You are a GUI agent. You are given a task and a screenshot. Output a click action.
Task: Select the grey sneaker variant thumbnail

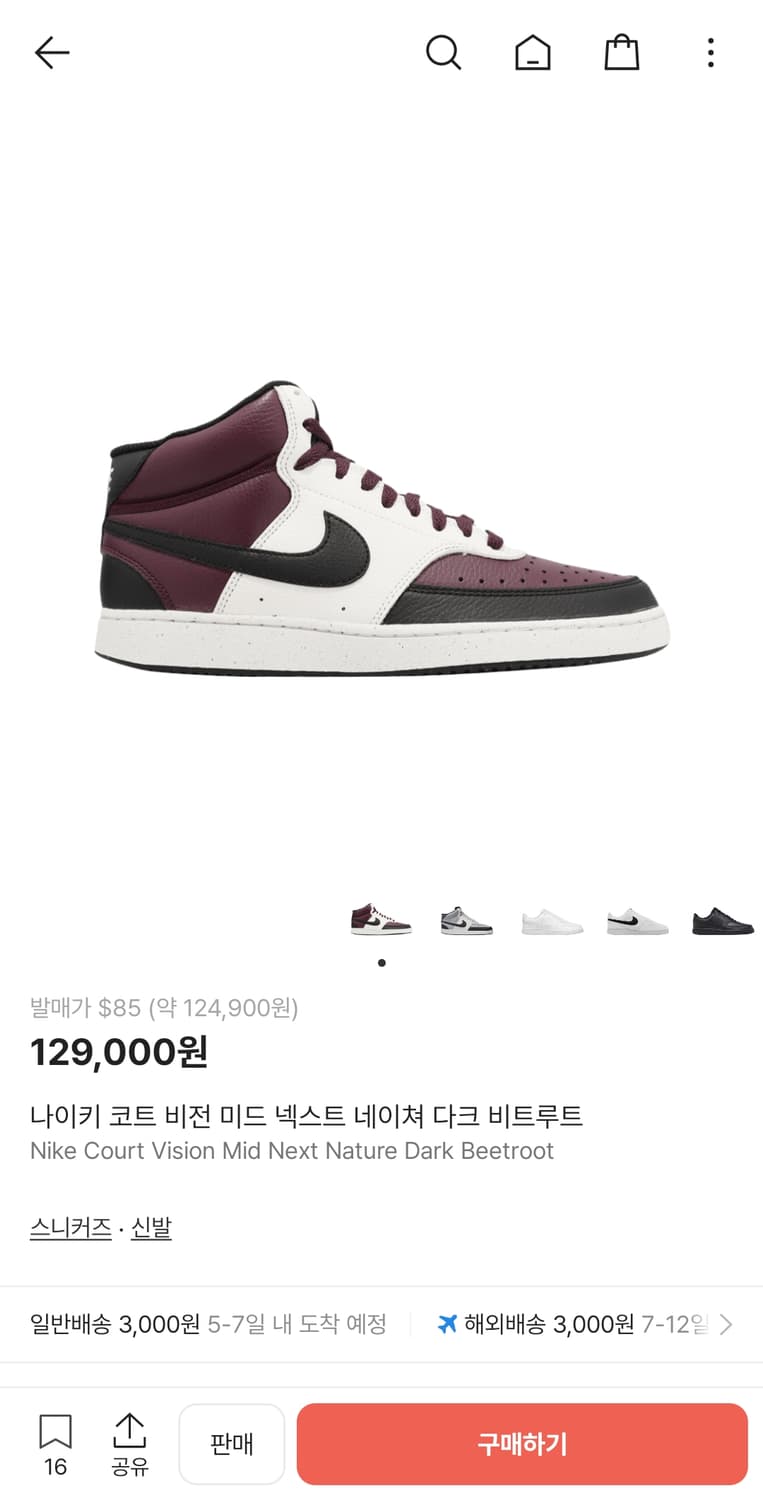click(x=465, y=920)
